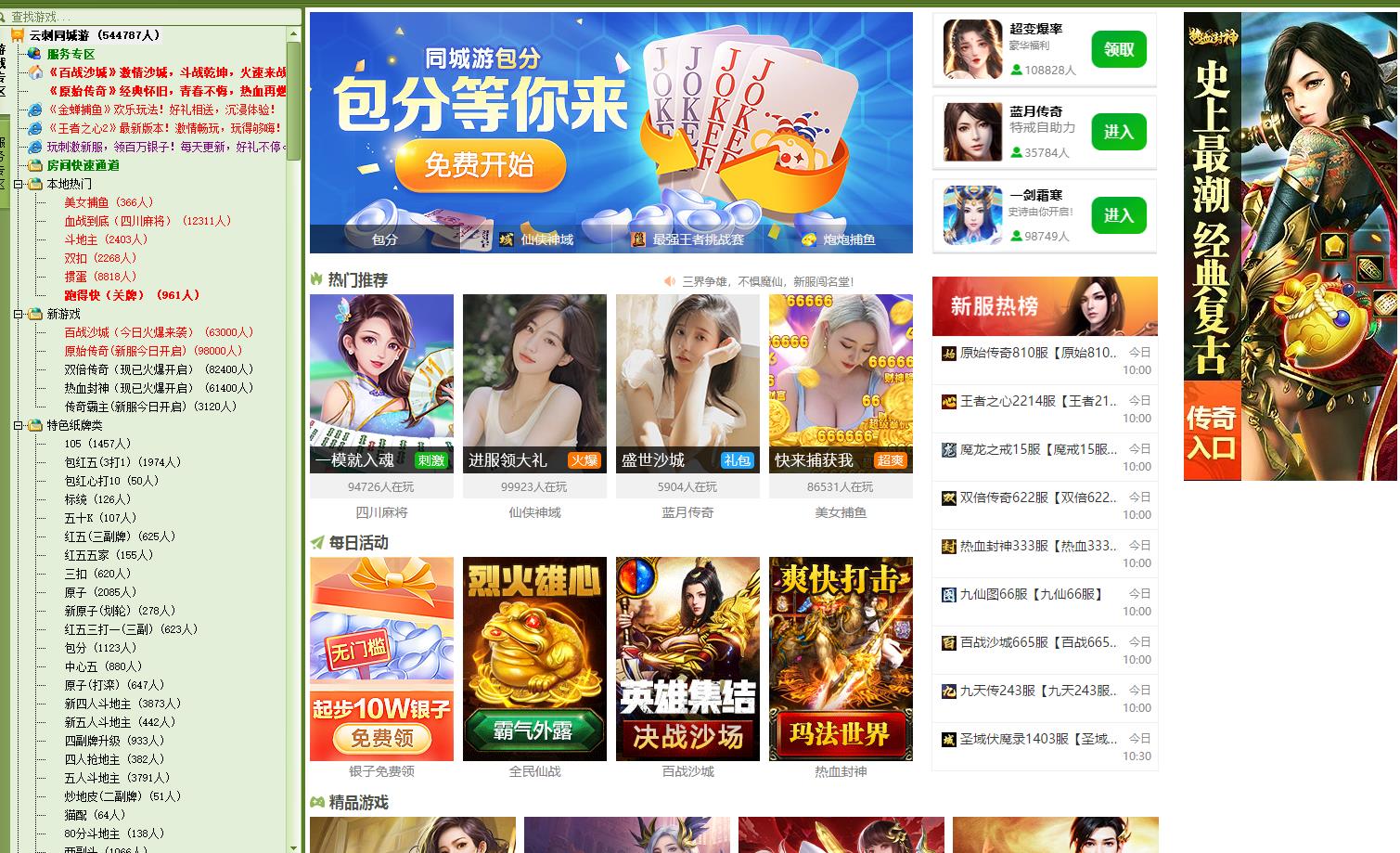Claim the 超变爆率 reward with 领取
Viewport: 1400px width, 853px height.
click(1119, 50)
